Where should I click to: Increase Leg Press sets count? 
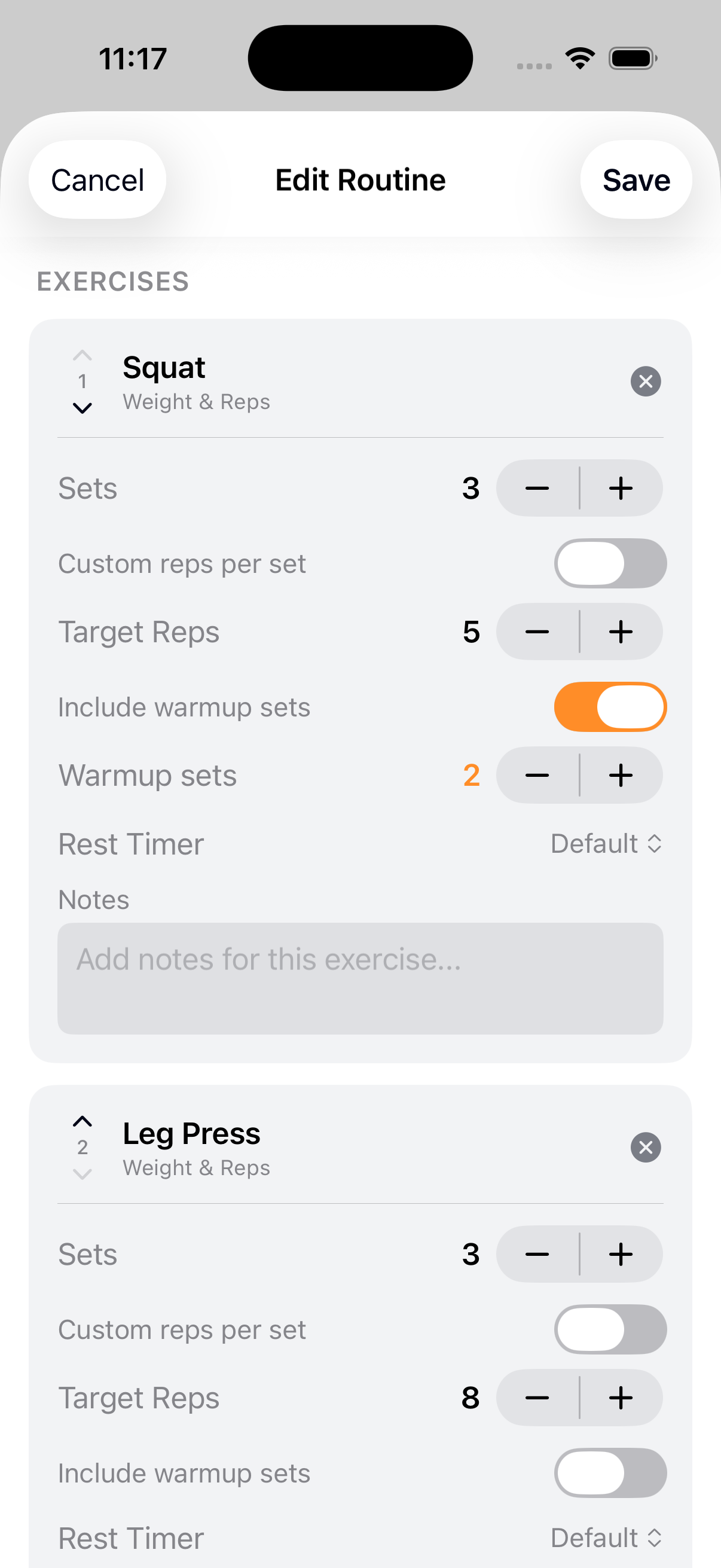621,1254
